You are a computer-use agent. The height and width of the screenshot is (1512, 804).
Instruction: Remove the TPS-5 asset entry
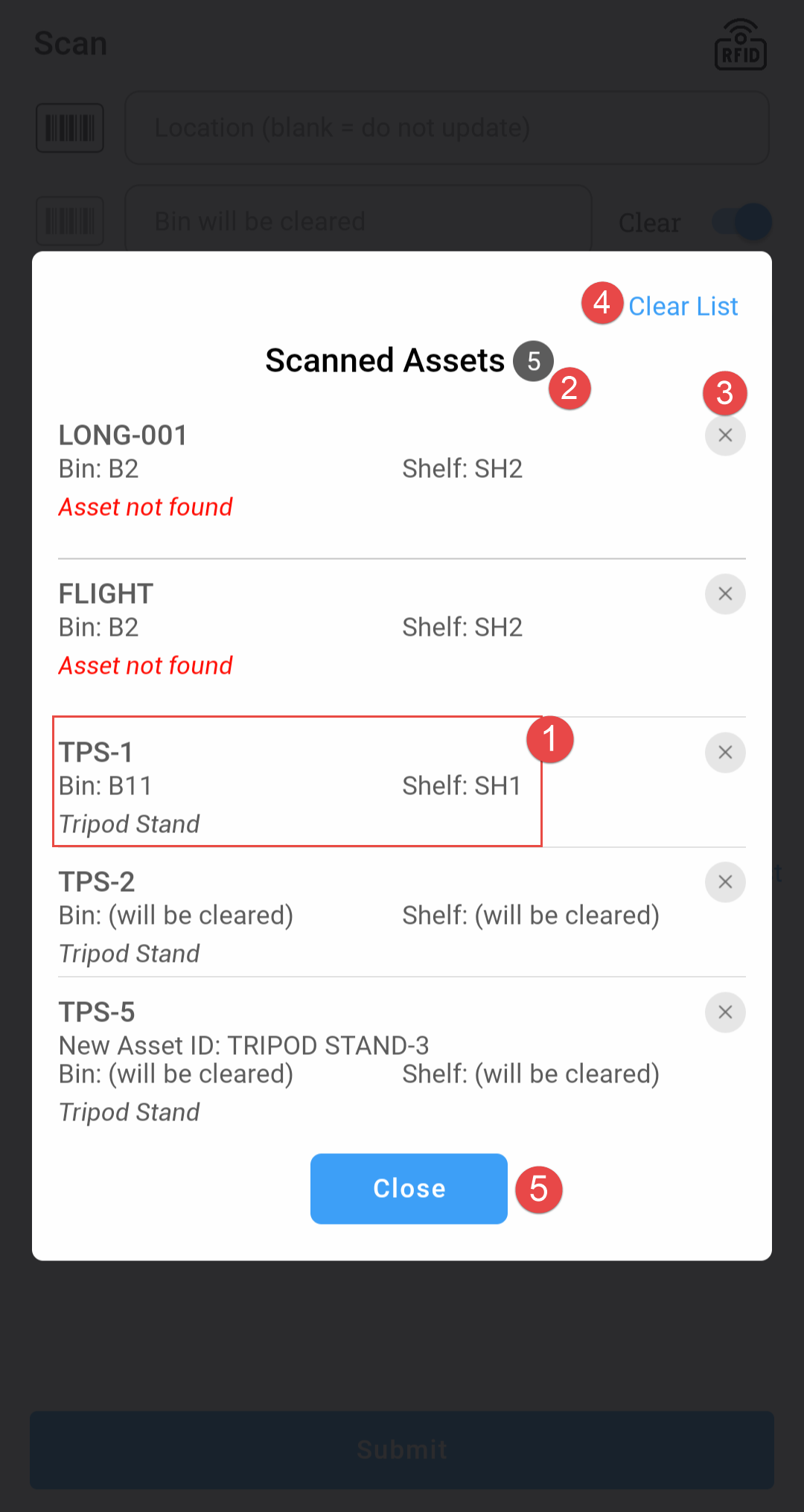(x=725, y=1012)
